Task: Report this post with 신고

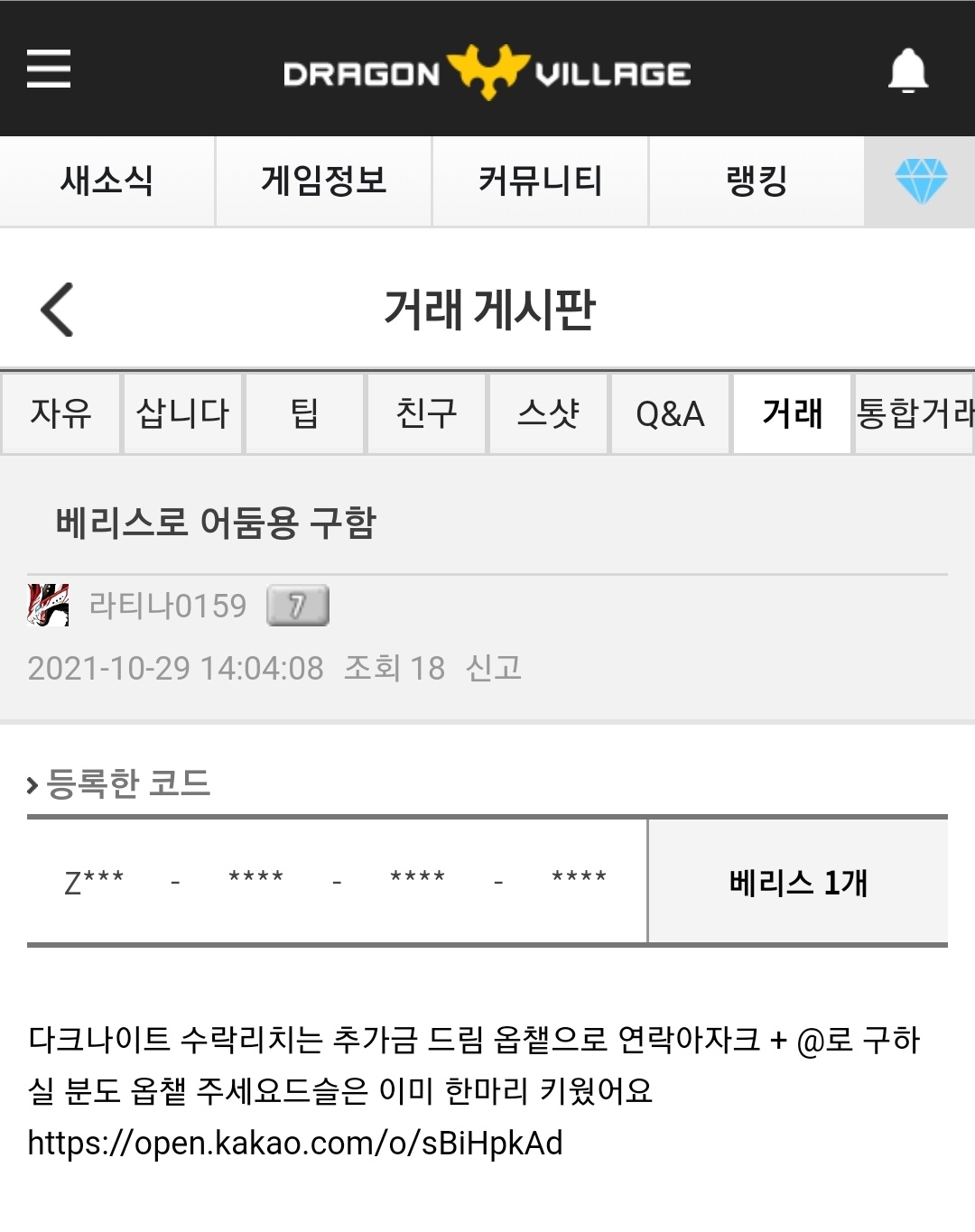Action: (494, 668)
